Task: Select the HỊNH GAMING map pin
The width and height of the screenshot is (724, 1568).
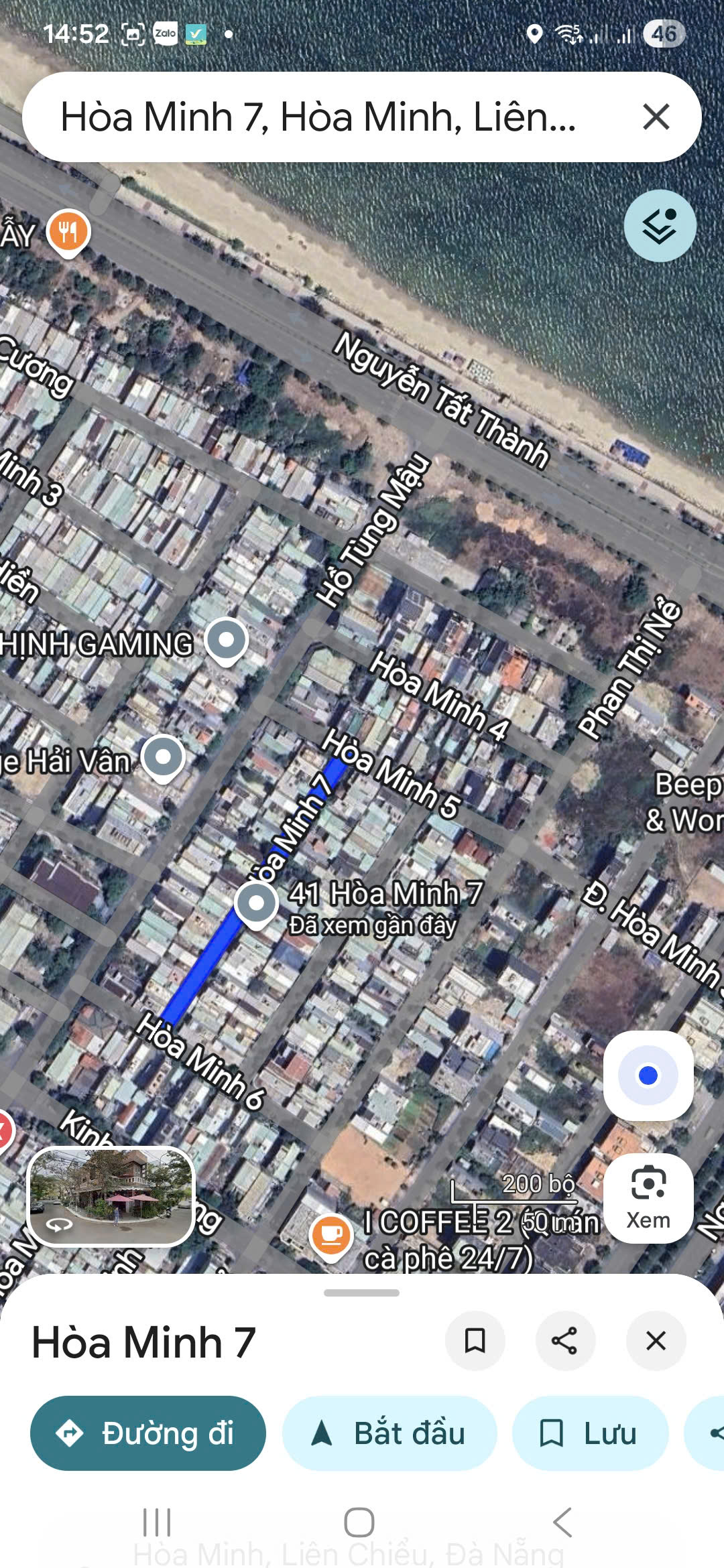Action: click(x=227, y=641)
